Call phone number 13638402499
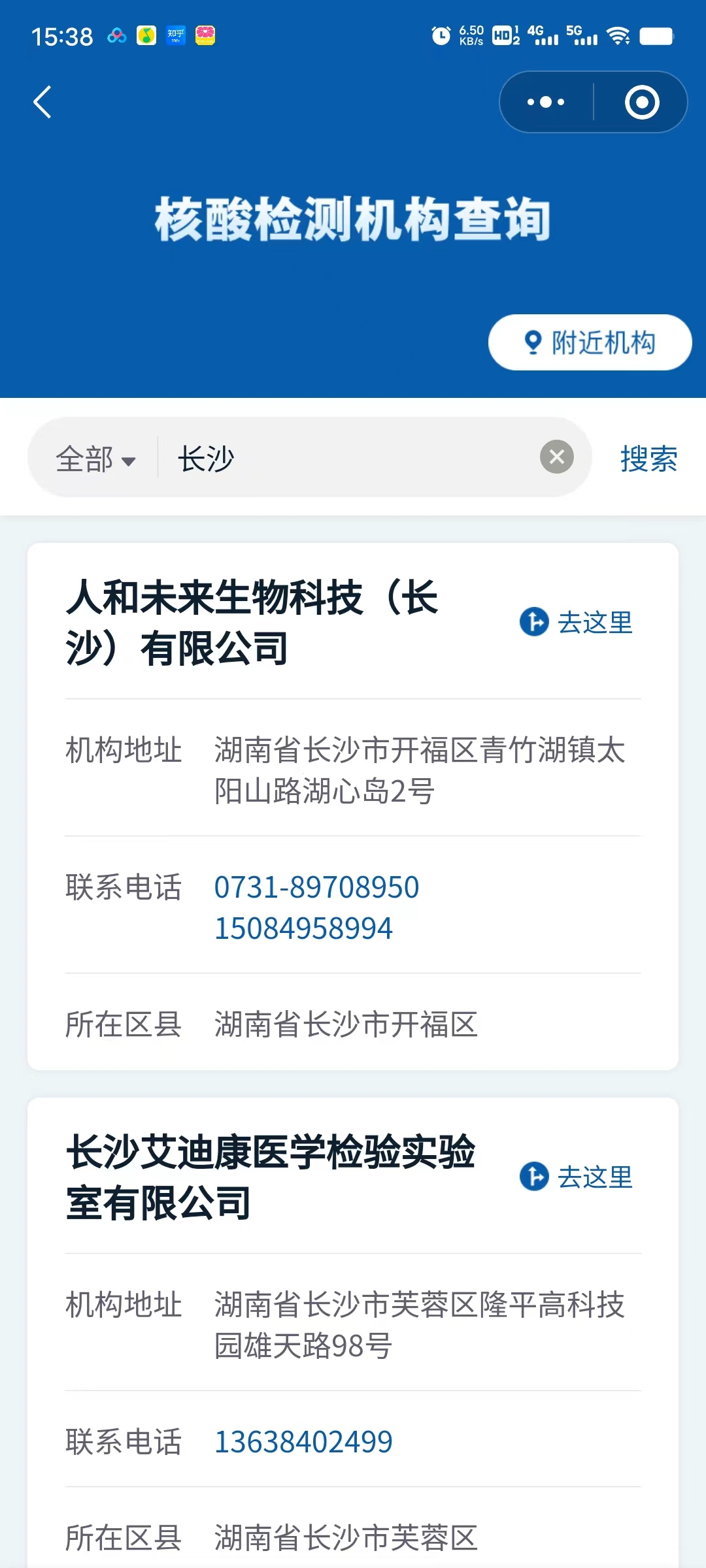 tap(303, 1440)
